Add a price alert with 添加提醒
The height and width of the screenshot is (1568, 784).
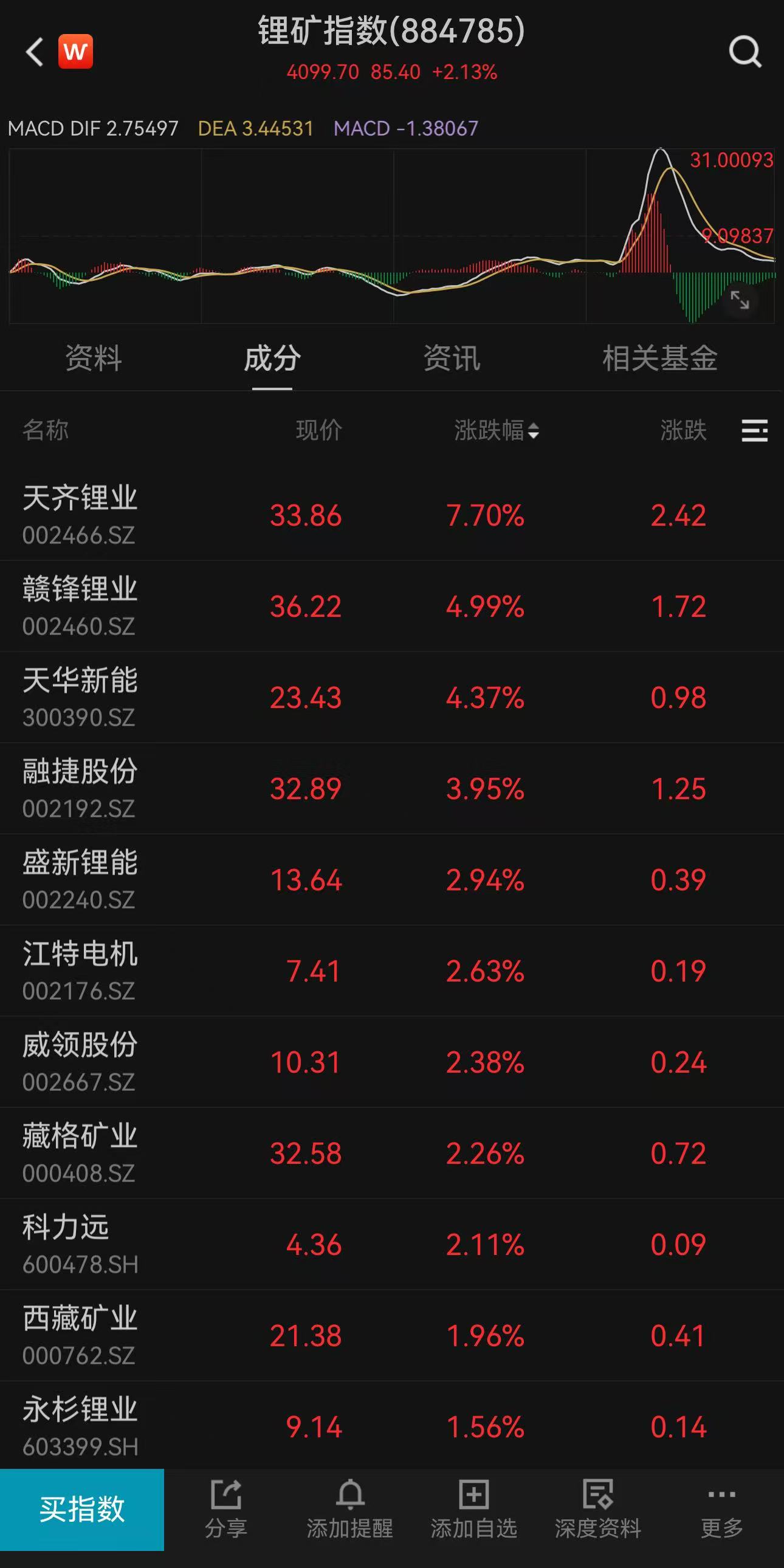pos(350,1510)
